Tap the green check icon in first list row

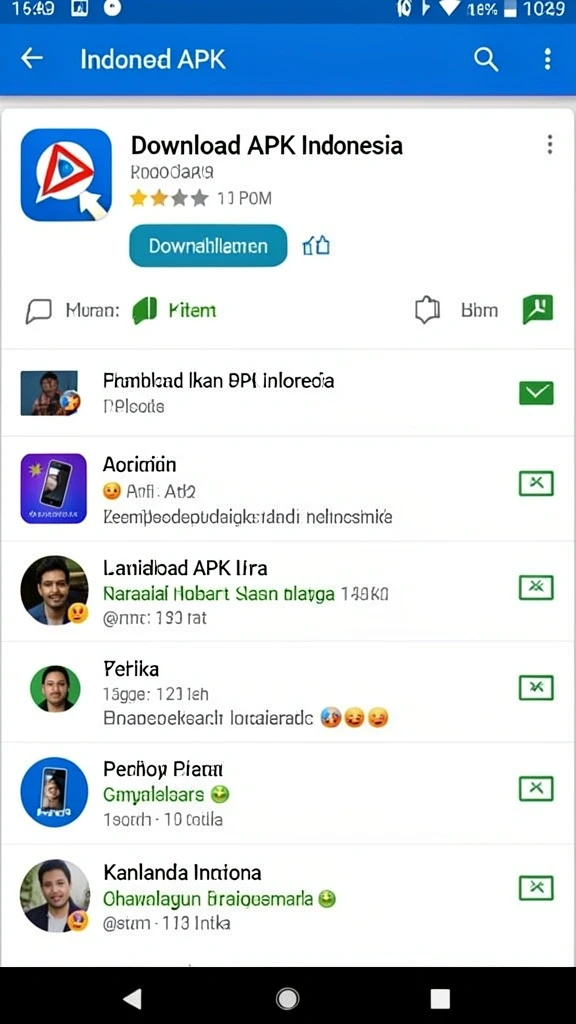(536, 393)
